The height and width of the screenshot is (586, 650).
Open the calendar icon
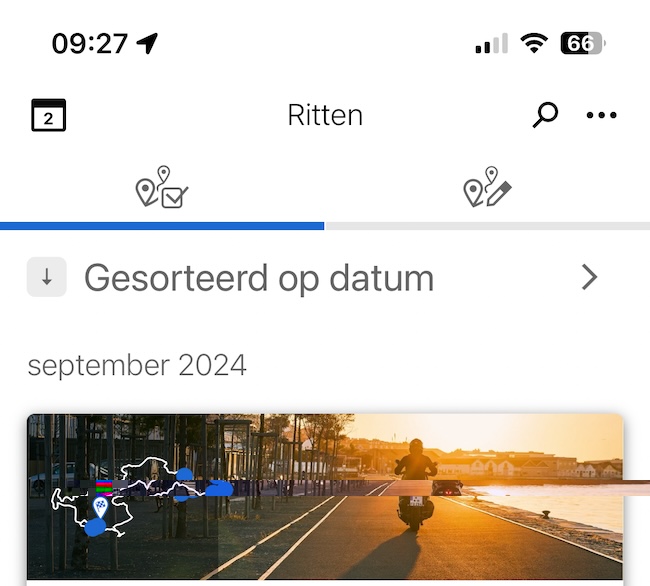pyautogui.click(x=48, y=116)
